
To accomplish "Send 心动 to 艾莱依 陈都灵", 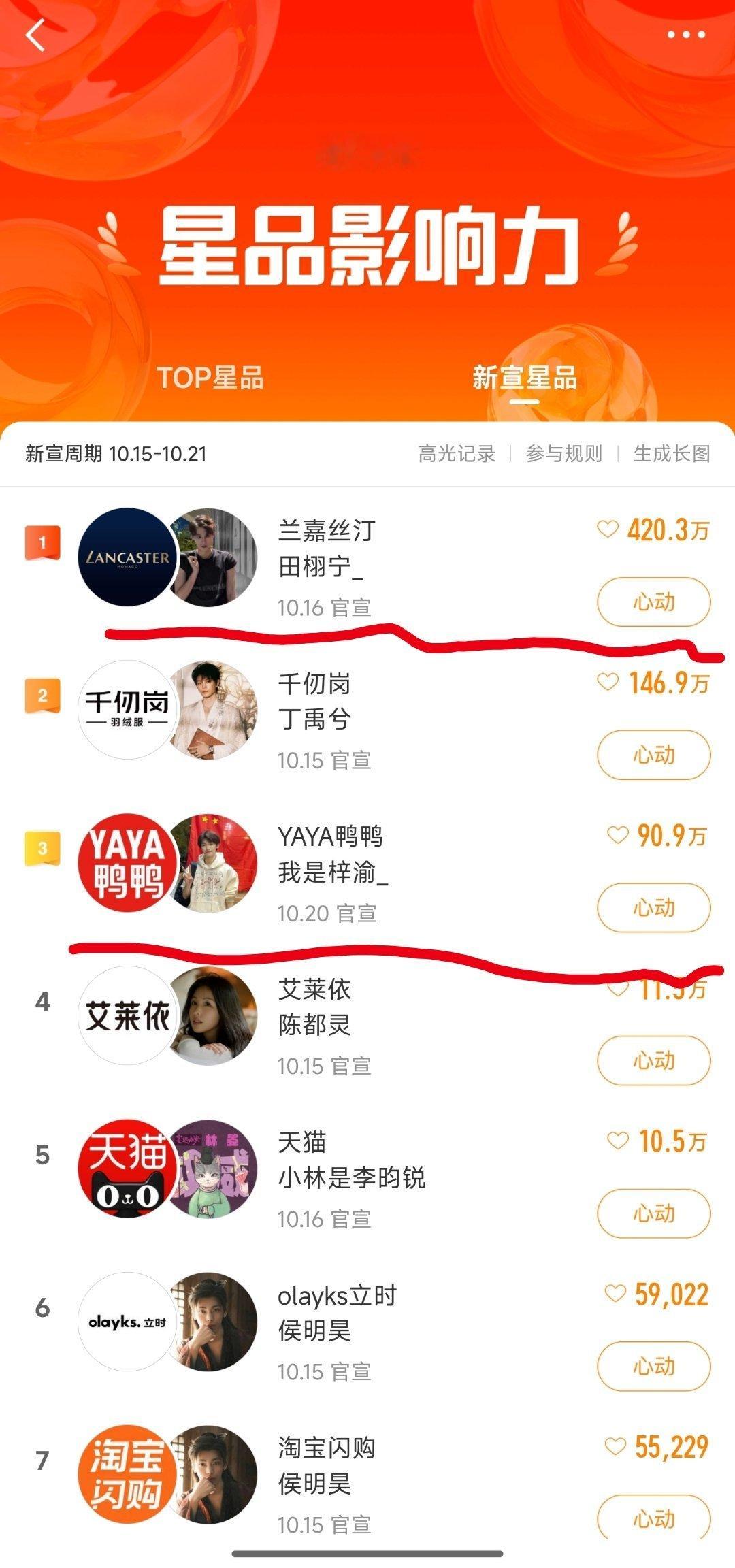I will click(x=653, y=1060).
